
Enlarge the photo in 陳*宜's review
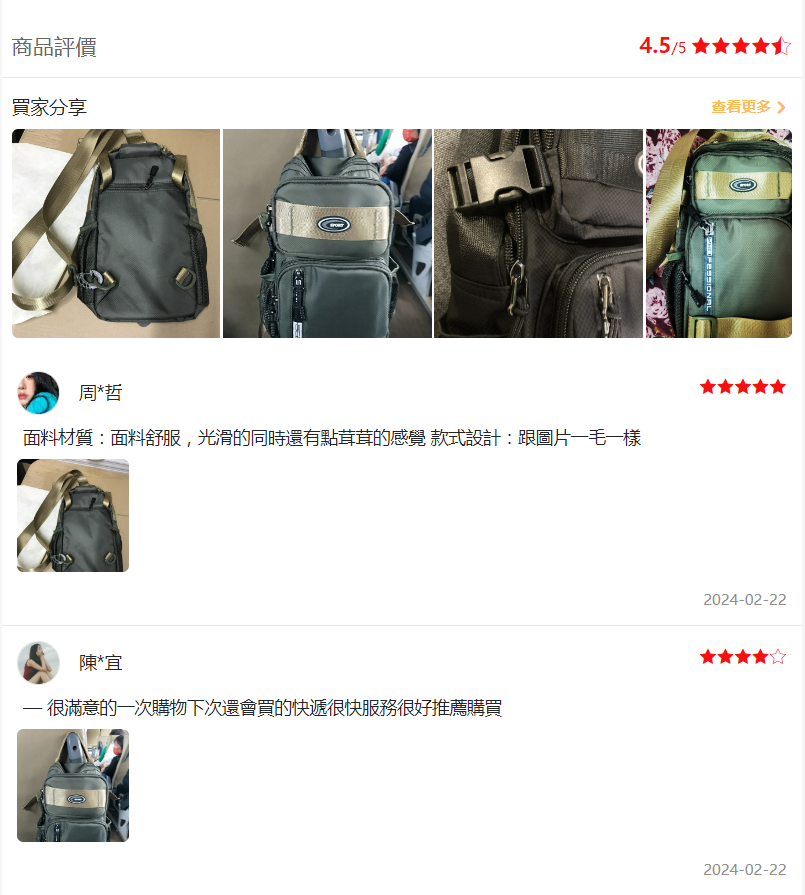click(x=73, y=785)
